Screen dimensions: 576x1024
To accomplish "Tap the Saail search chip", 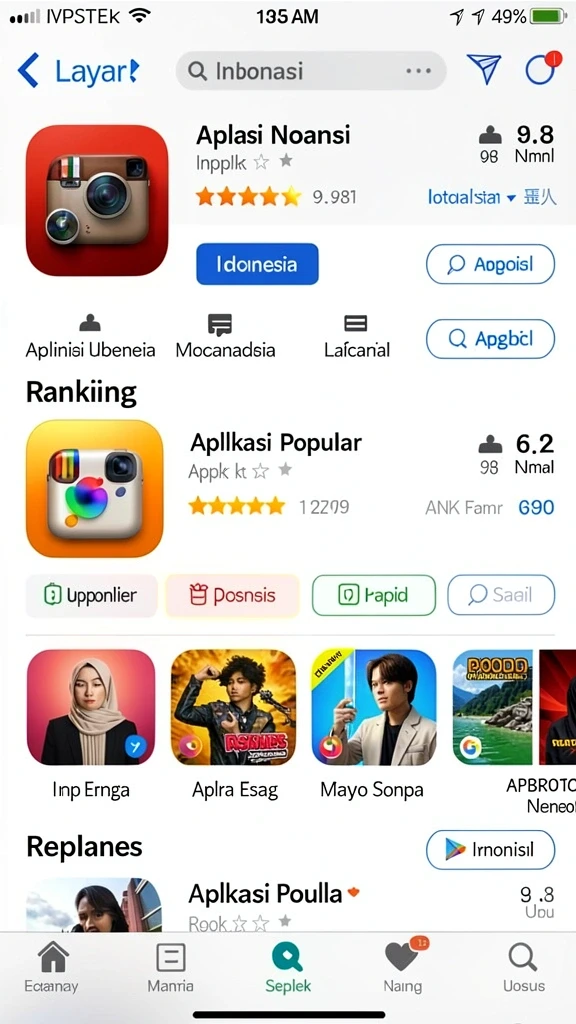I will 501,595.
